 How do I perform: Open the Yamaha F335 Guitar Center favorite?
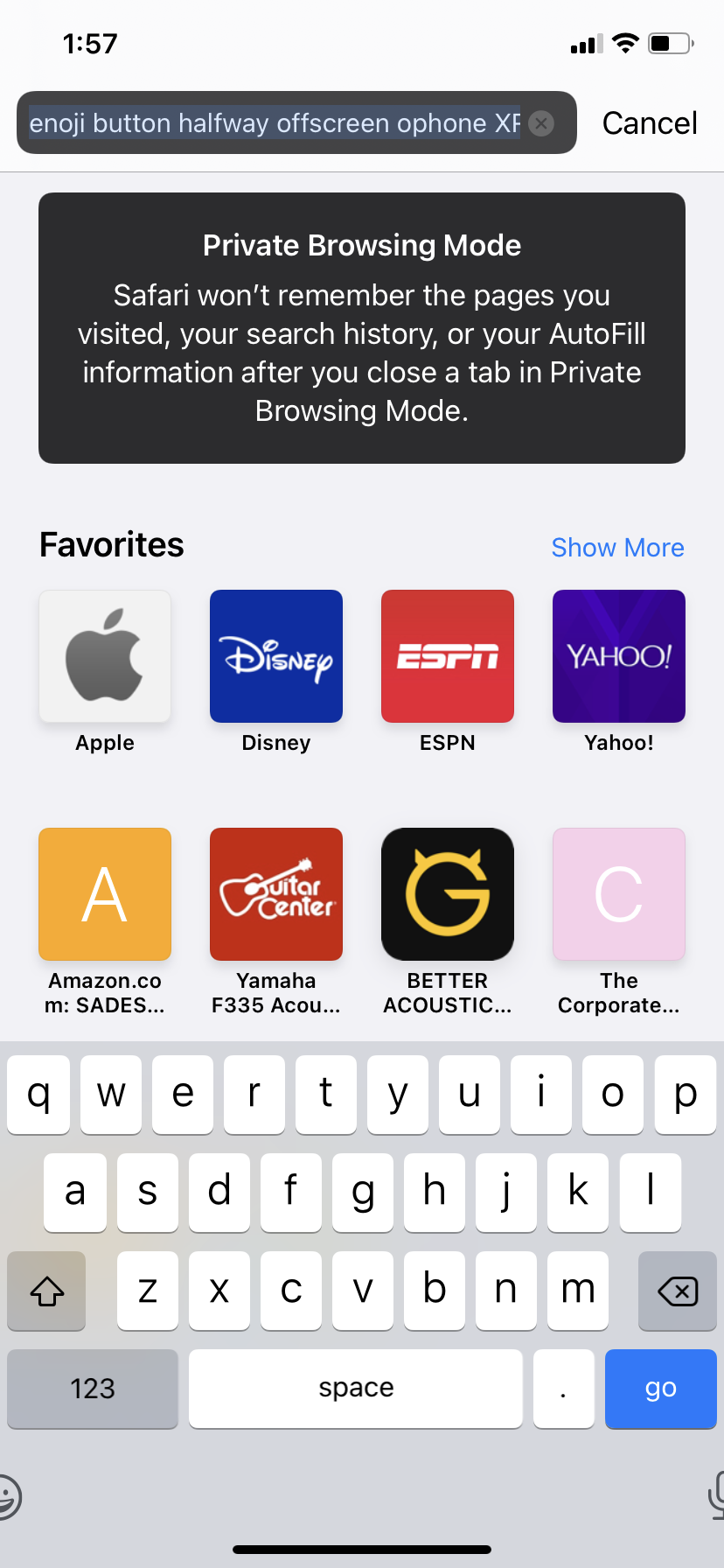click(276, 894)
